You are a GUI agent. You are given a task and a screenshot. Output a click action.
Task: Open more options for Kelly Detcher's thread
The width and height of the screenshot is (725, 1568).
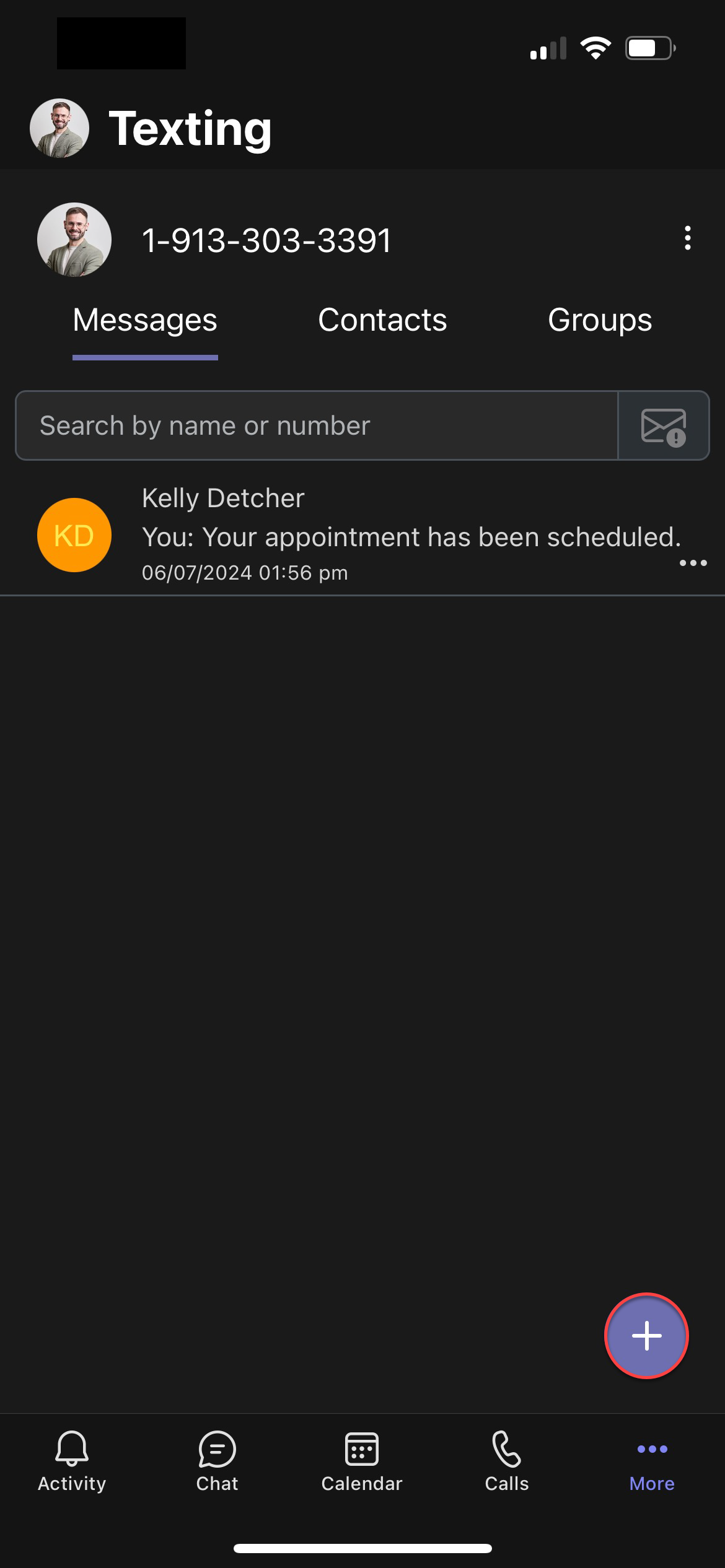[x=693, y=563]
